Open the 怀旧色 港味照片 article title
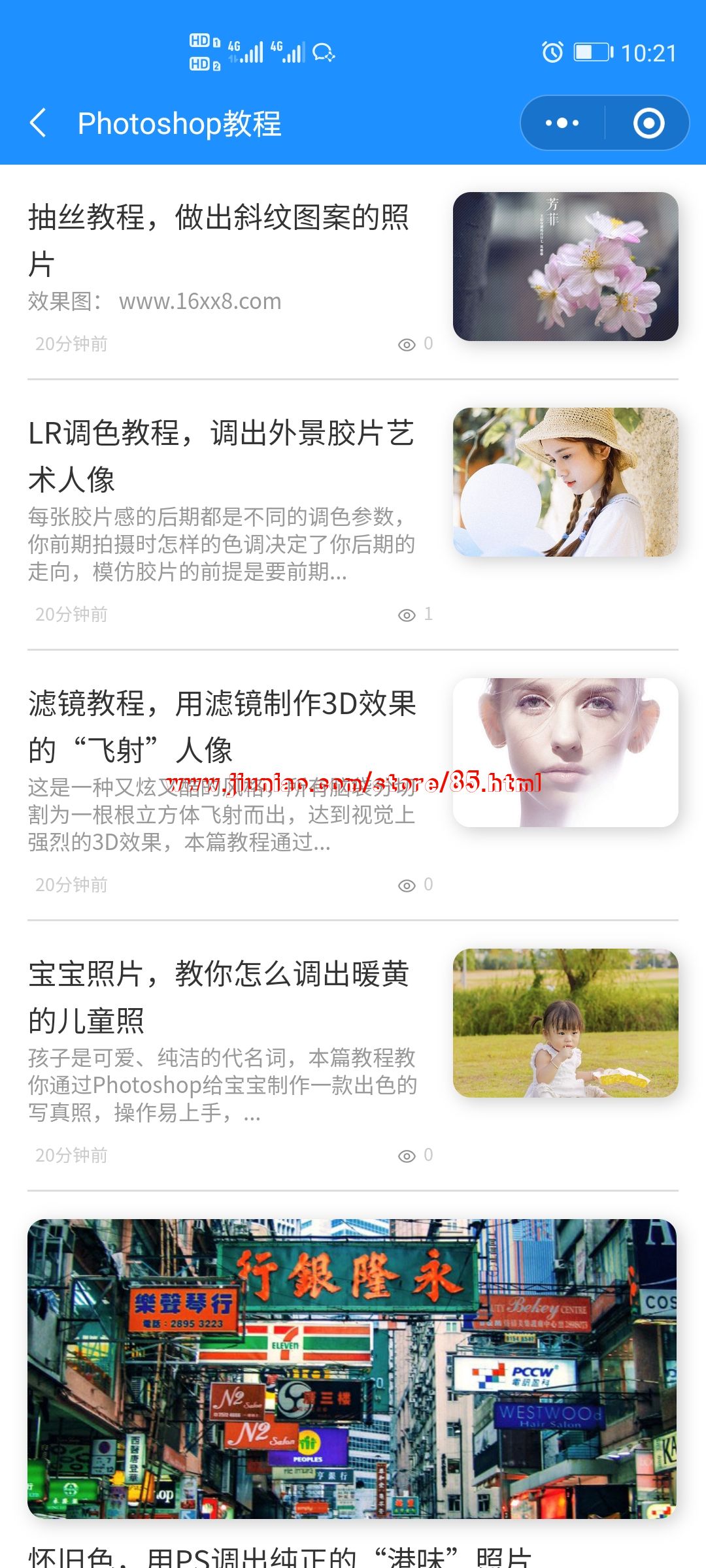Screen dimensions: 706x1568 [281, 1557]
